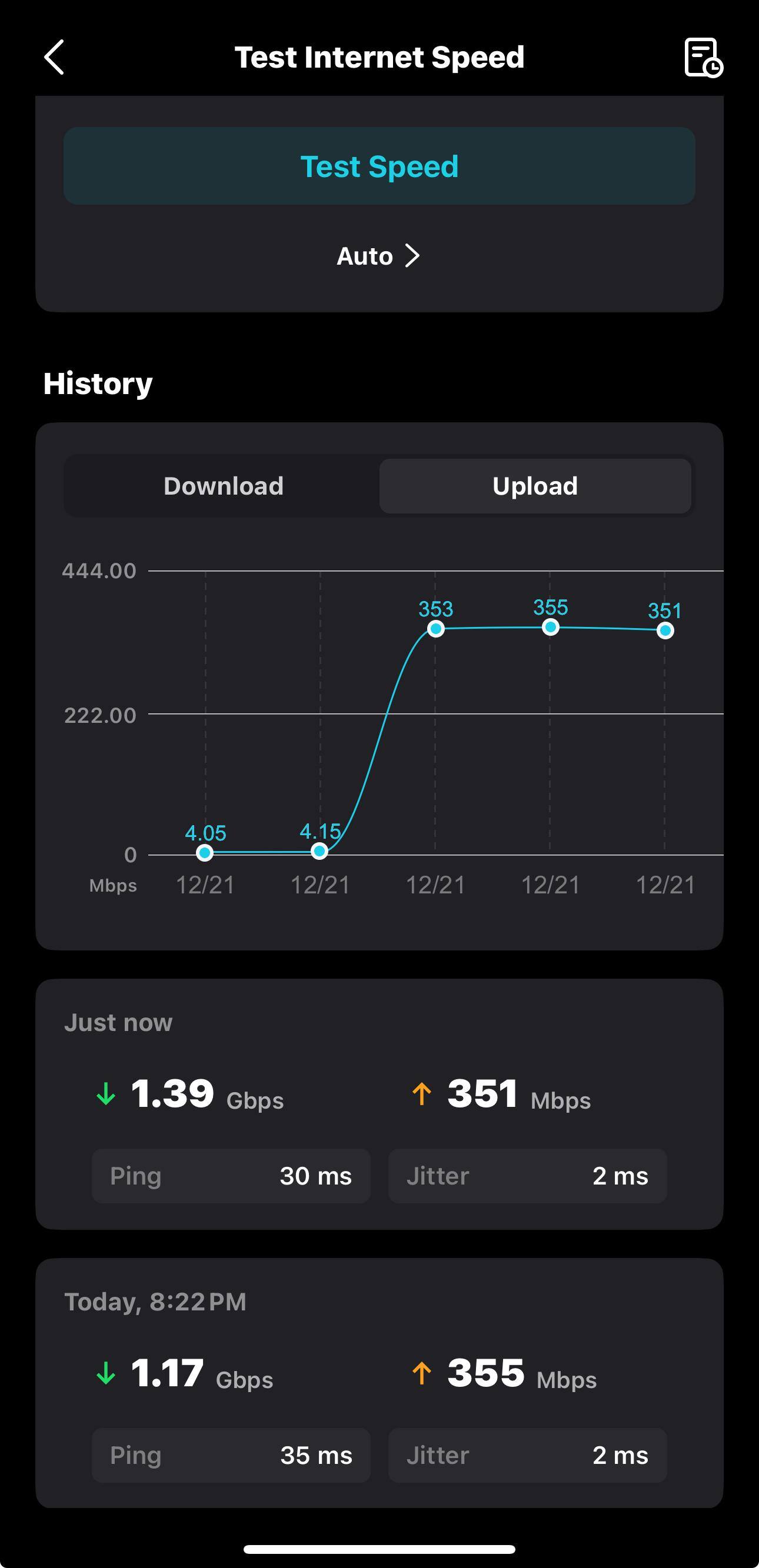The width and height of the screenshot is (759, 1568).
Task: Go back using the top-left arrow
Action: pyautogui.click(x=55, y=57)
